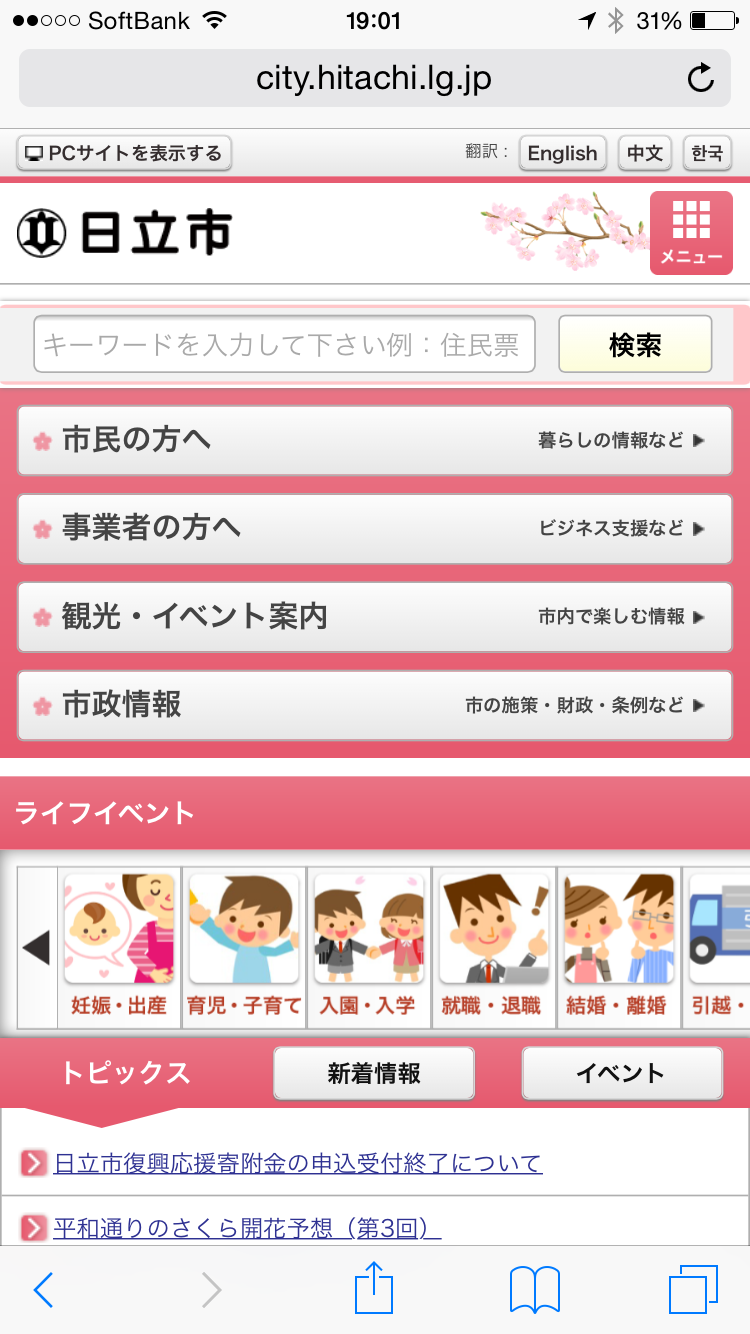
Task: Select the 中文 translation button
Action: pyautogui.click(x=645, y=153)
